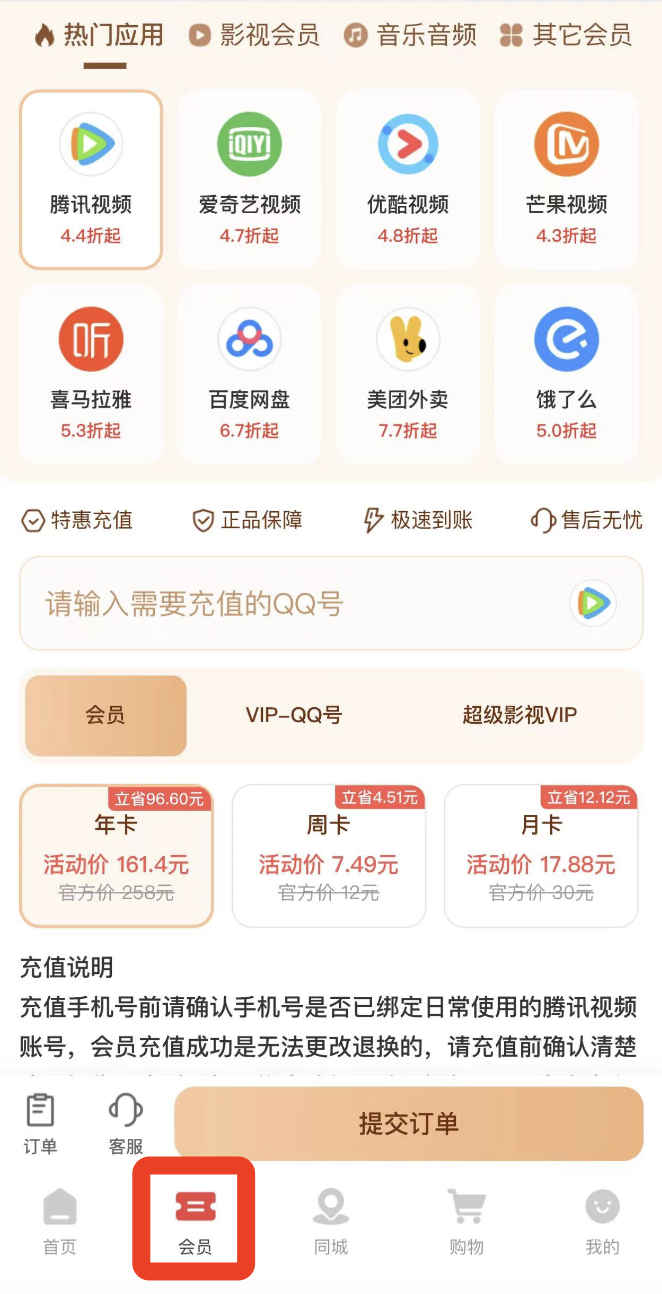
Task: Open the 订单 orders shortcut
Action: point(40,1125)
